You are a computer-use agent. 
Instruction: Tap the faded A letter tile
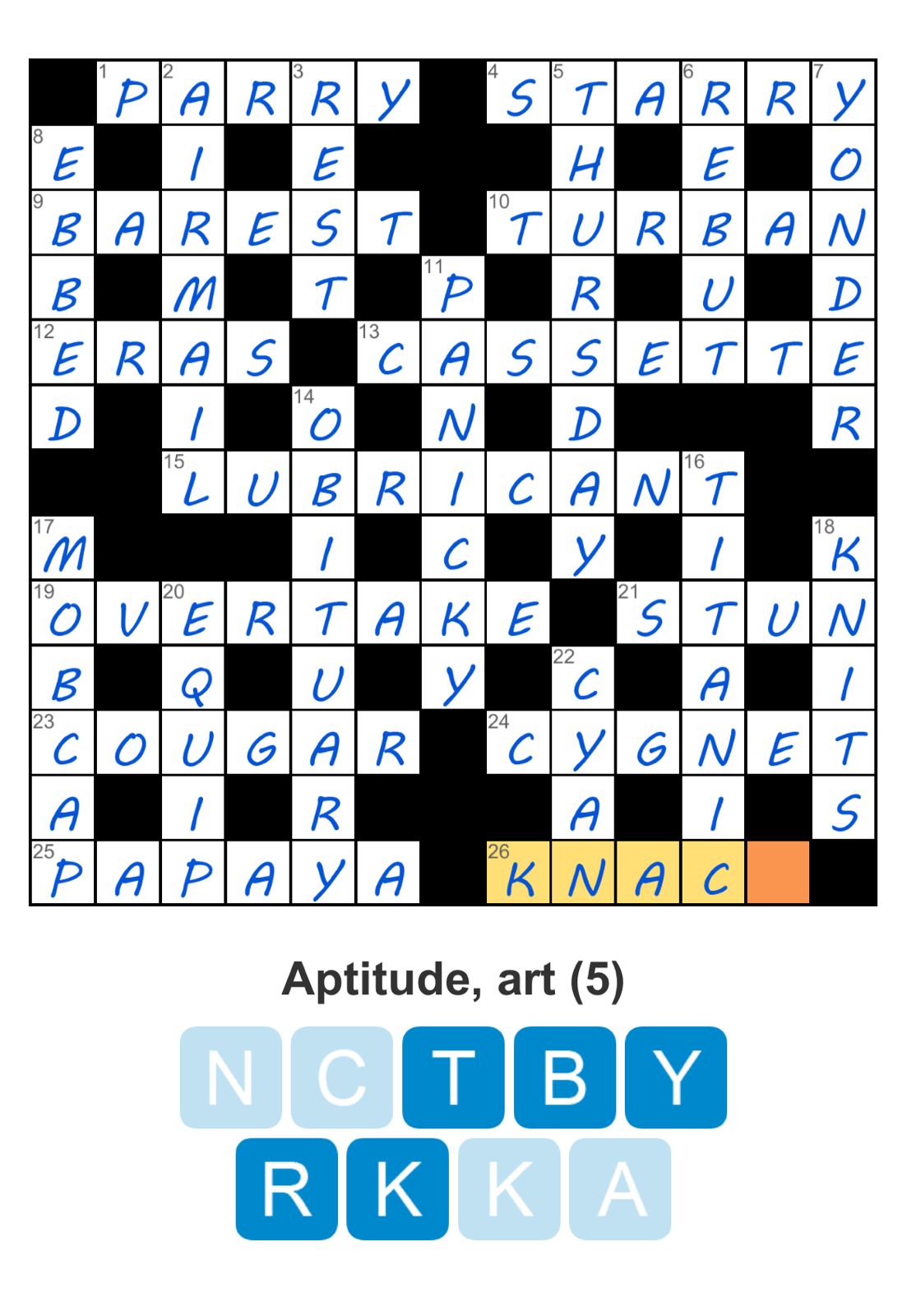(x=620, y=1189)
